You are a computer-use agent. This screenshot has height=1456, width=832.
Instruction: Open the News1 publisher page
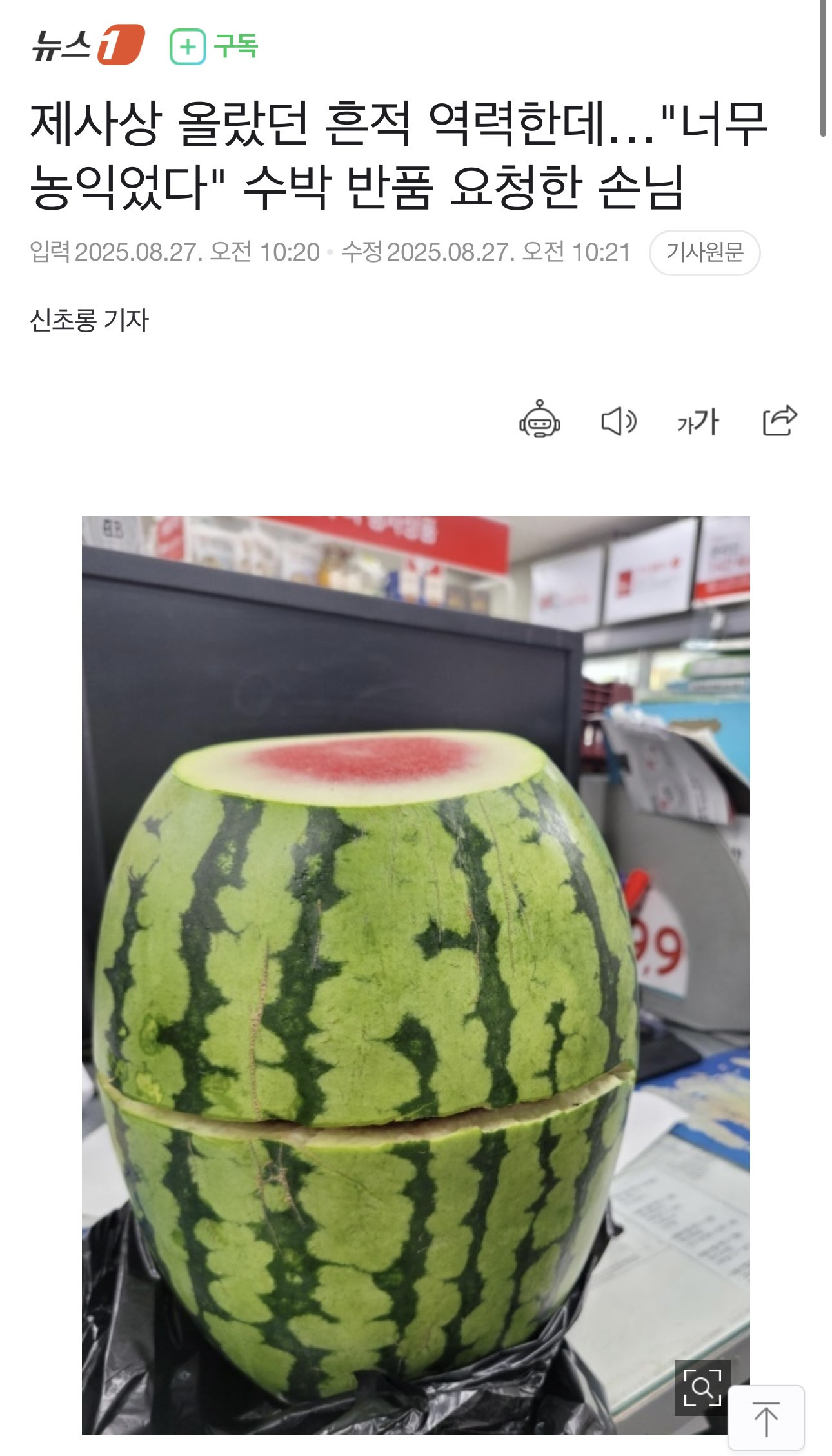click(x=88, y=45)
